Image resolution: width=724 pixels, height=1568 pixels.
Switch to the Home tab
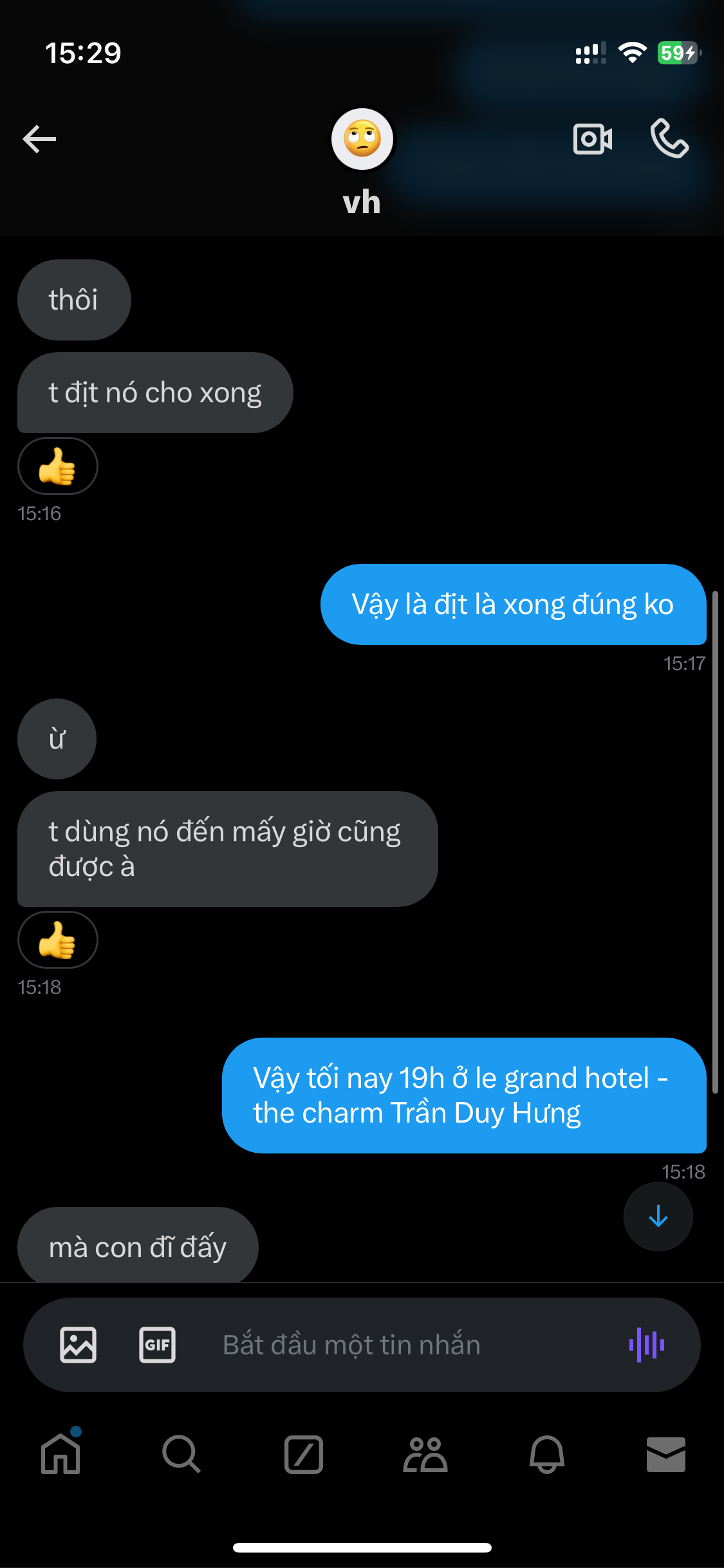point(60,1454)
